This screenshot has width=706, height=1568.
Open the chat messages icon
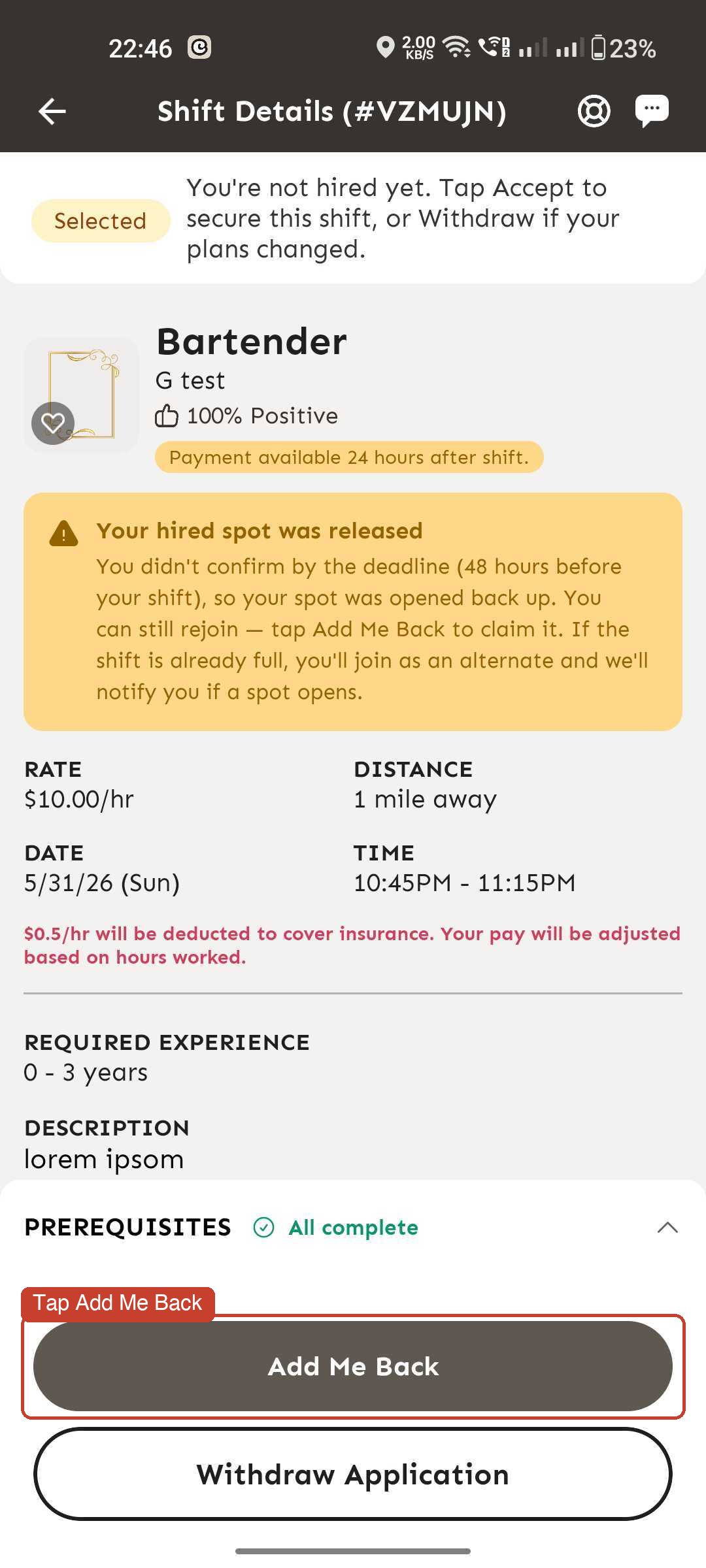652,110
